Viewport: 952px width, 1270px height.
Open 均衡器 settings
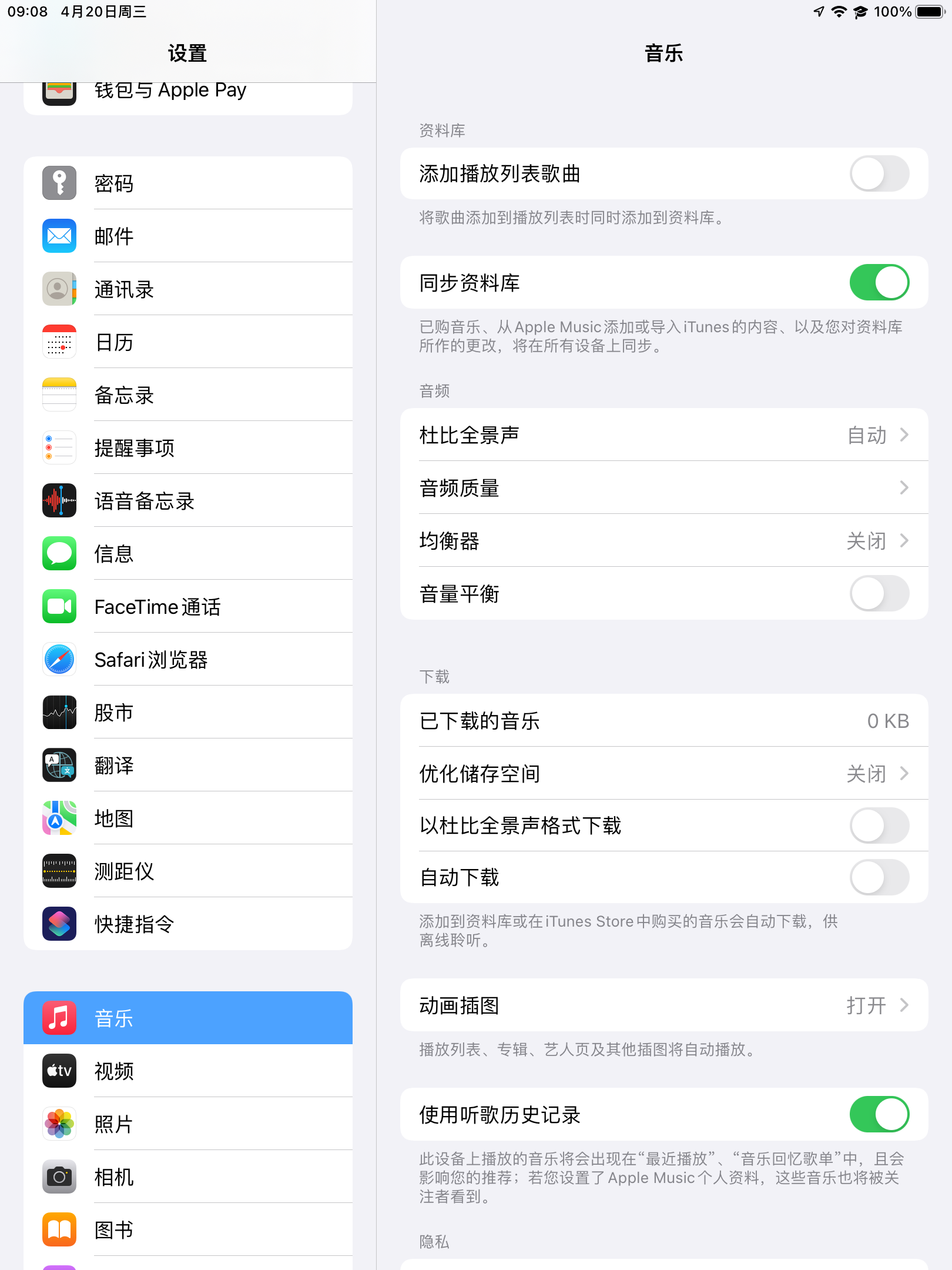point(663,541)
